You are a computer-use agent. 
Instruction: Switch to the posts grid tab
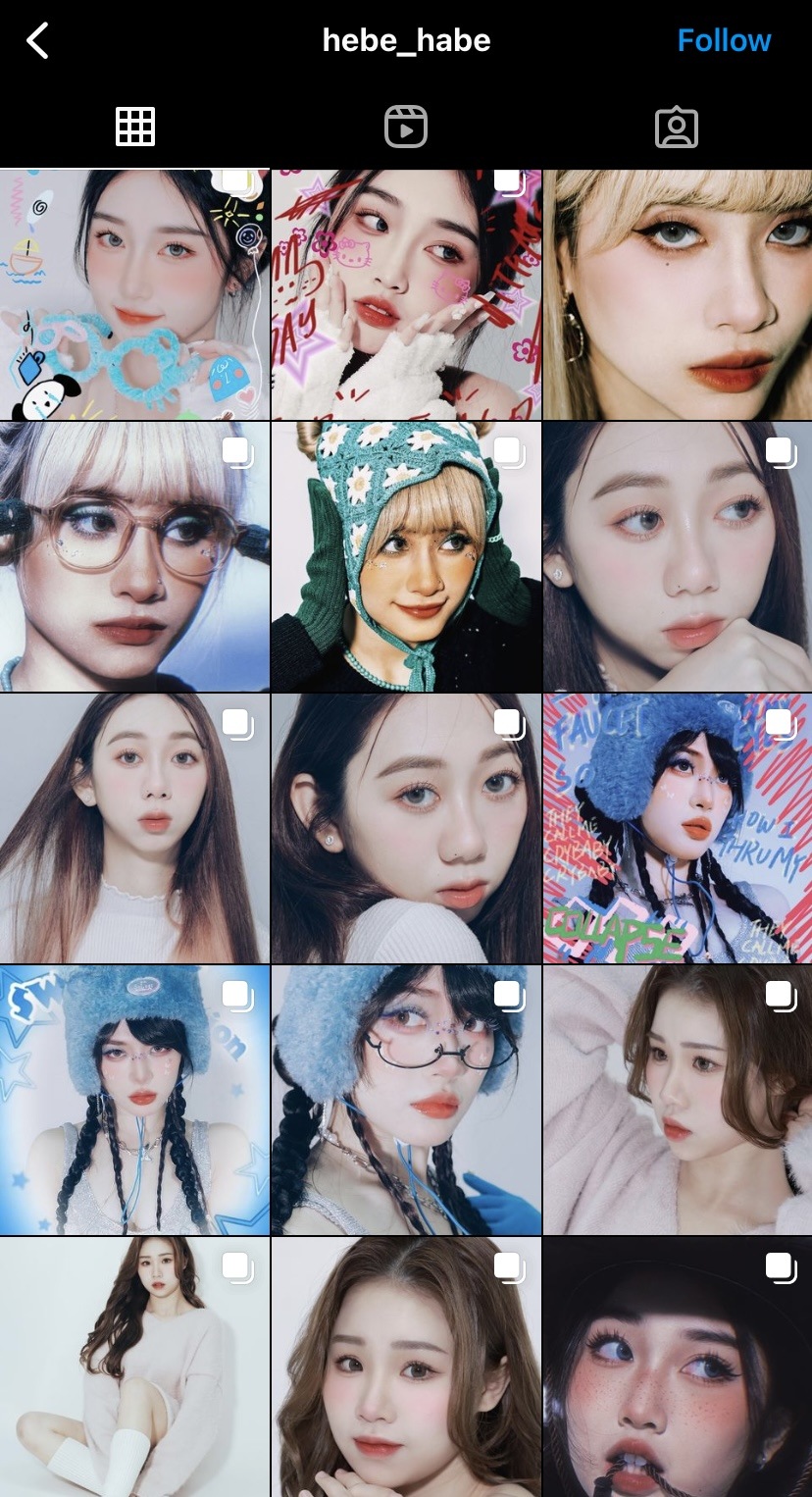[x=135, y=127]
